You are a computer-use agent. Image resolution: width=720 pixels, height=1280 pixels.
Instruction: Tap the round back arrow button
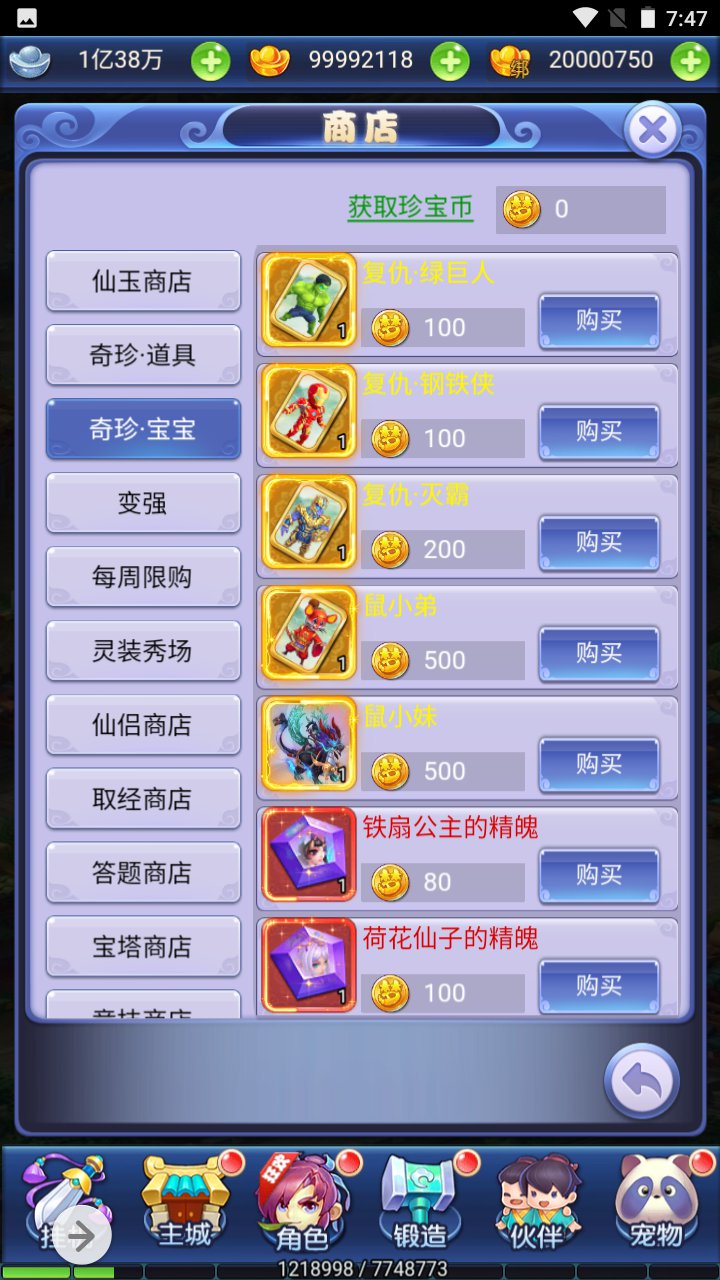(x=641, y=1080)
